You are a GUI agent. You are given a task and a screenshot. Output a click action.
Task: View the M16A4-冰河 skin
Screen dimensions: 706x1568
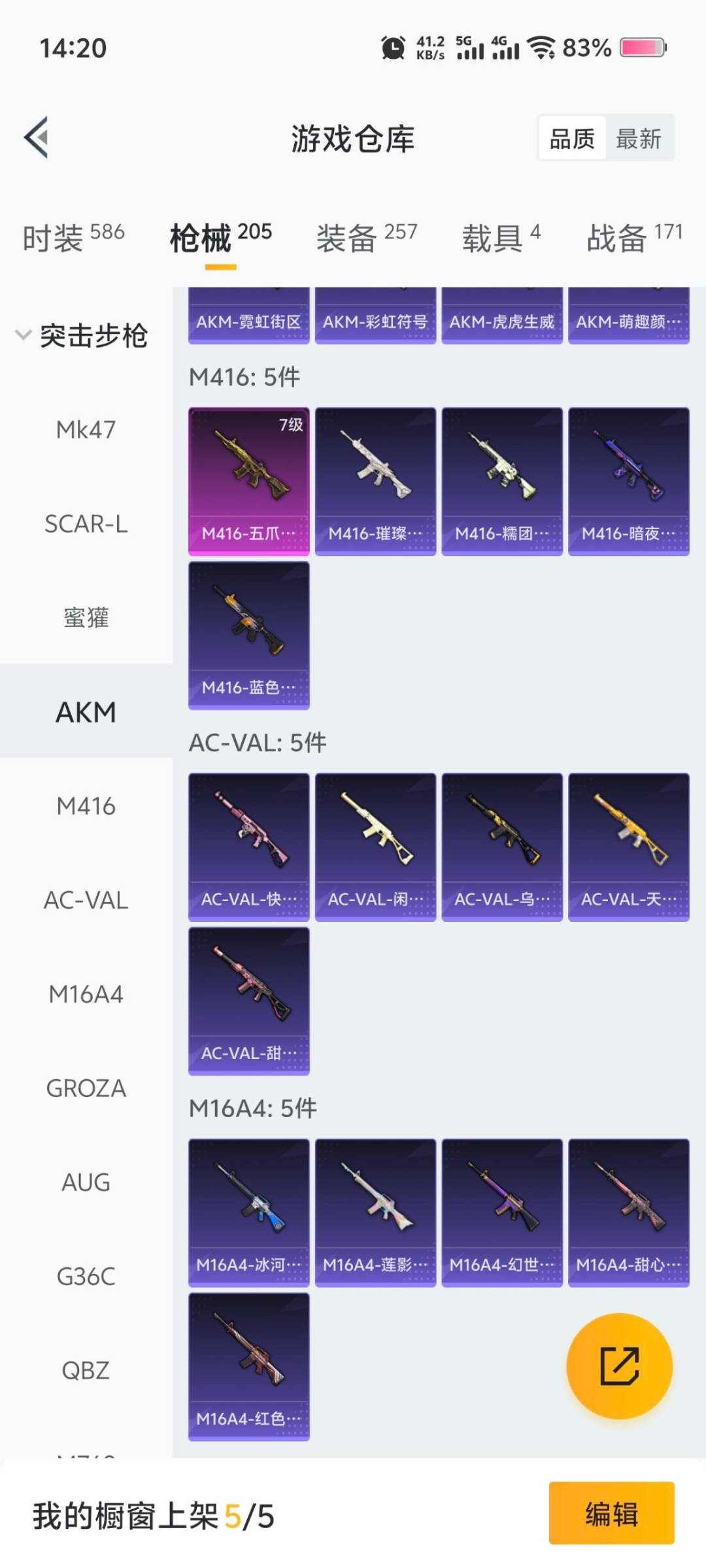(x=248, y=1213)
